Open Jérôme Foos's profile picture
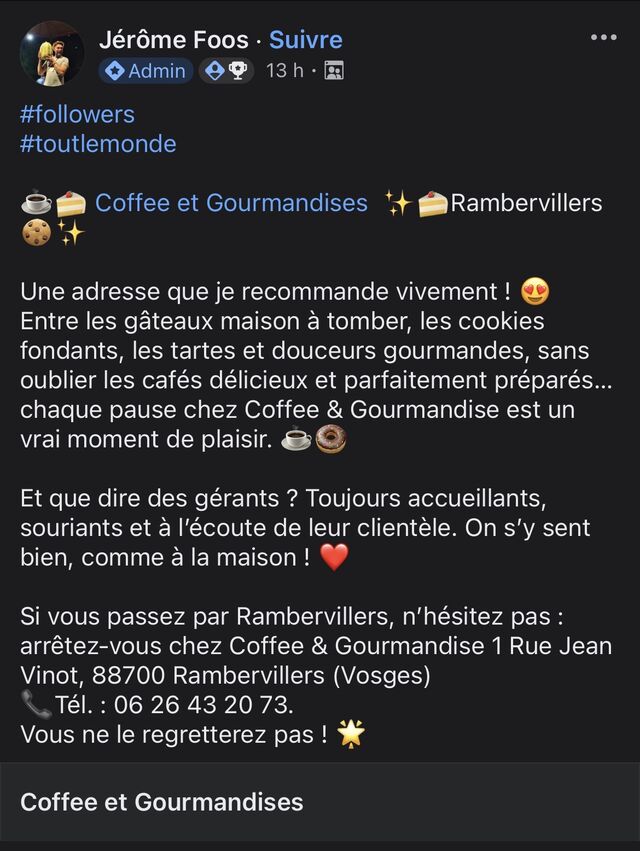The width and height of the screenshot is (640, 851). click(x=52, y=53)
